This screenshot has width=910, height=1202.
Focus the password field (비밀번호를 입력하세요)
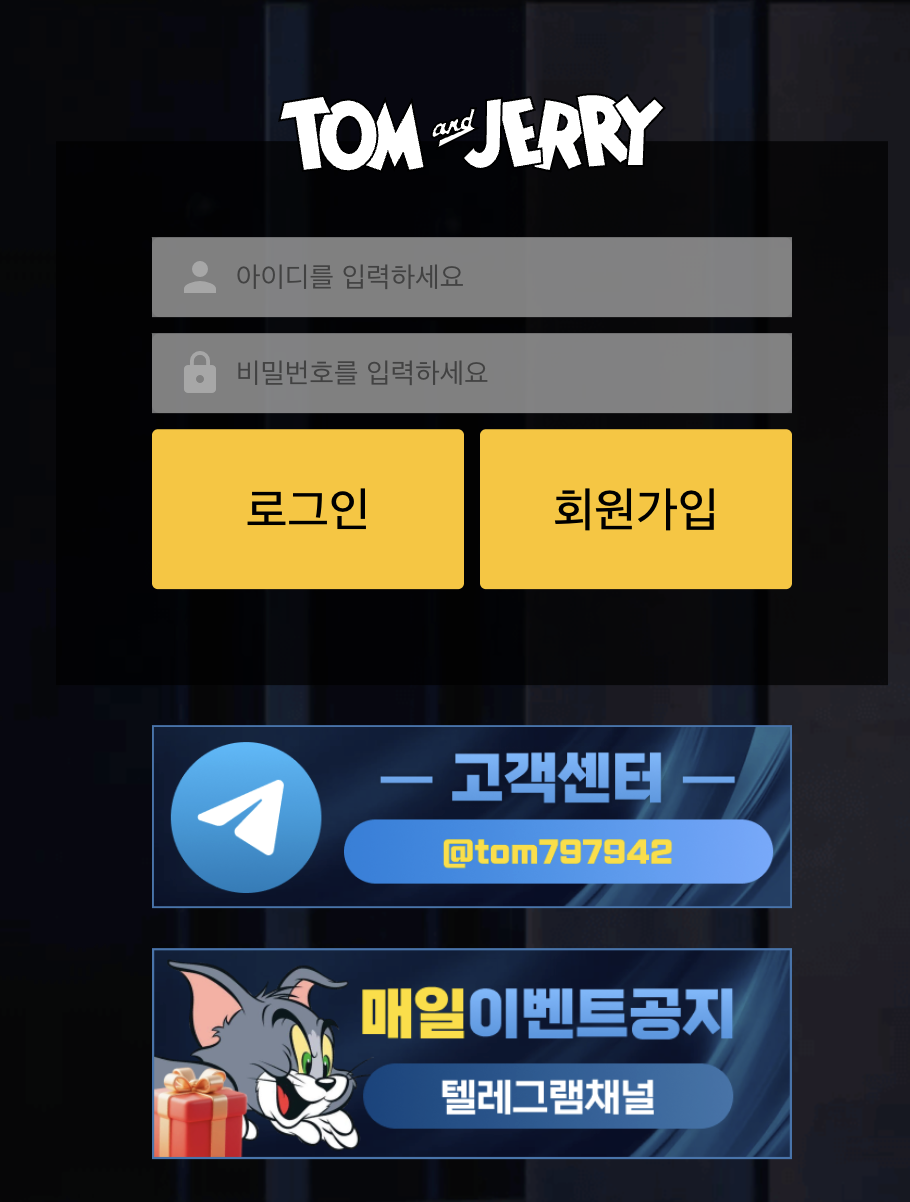(471, 373)
